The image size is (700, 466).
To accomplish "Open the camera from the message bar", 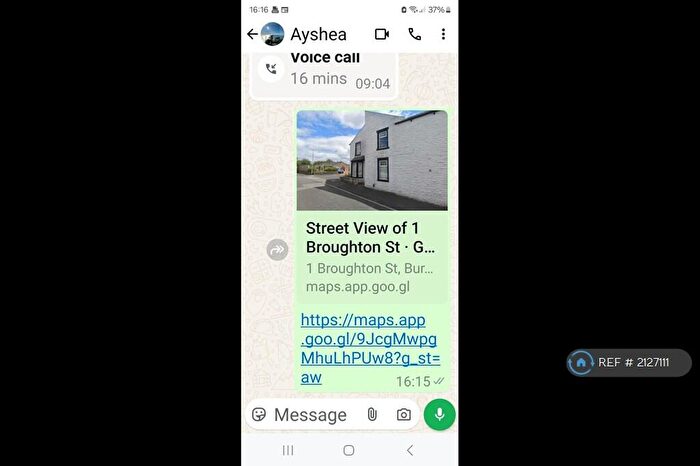I will (403, 414).
